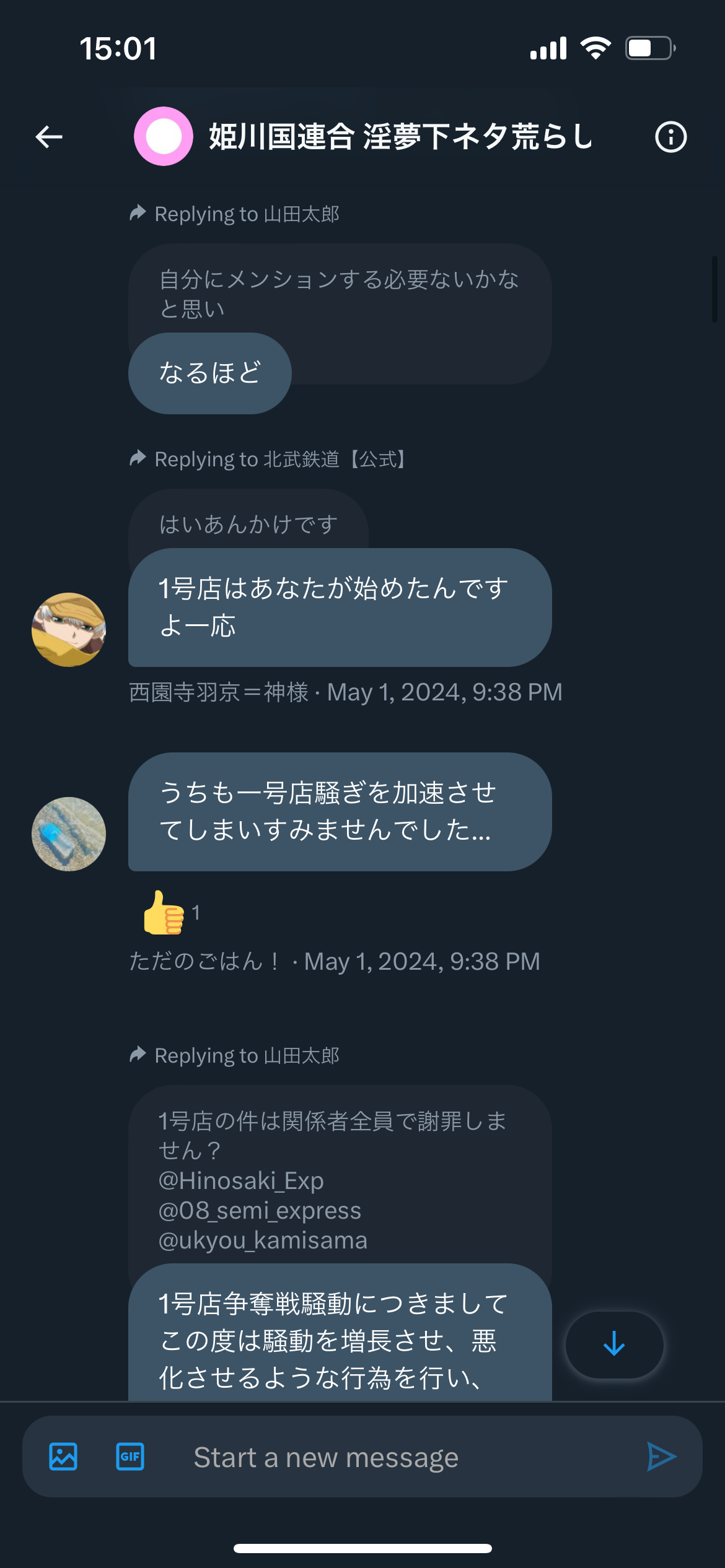Open quoted reply 自分にメンションする必要ないかな
Screen dimensions: 725x1568
click(340, 294)
